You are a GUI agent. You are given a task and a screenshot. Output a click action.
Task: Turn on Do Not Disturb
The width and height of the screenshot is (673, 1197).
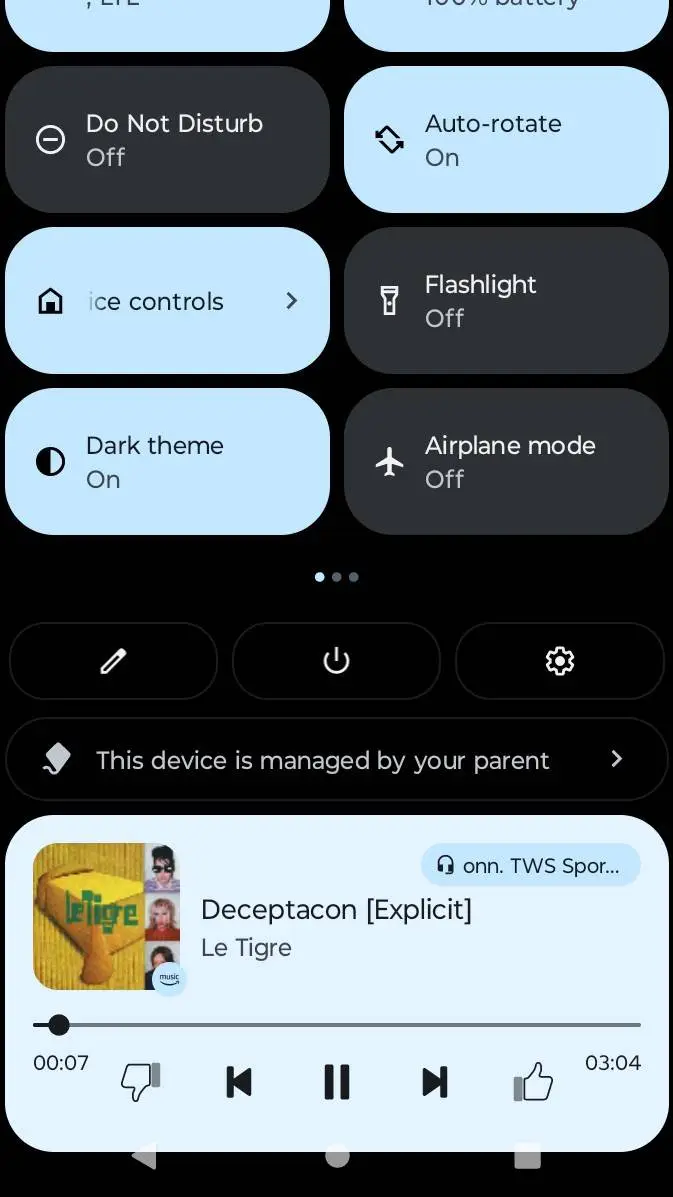click(167, 140)
